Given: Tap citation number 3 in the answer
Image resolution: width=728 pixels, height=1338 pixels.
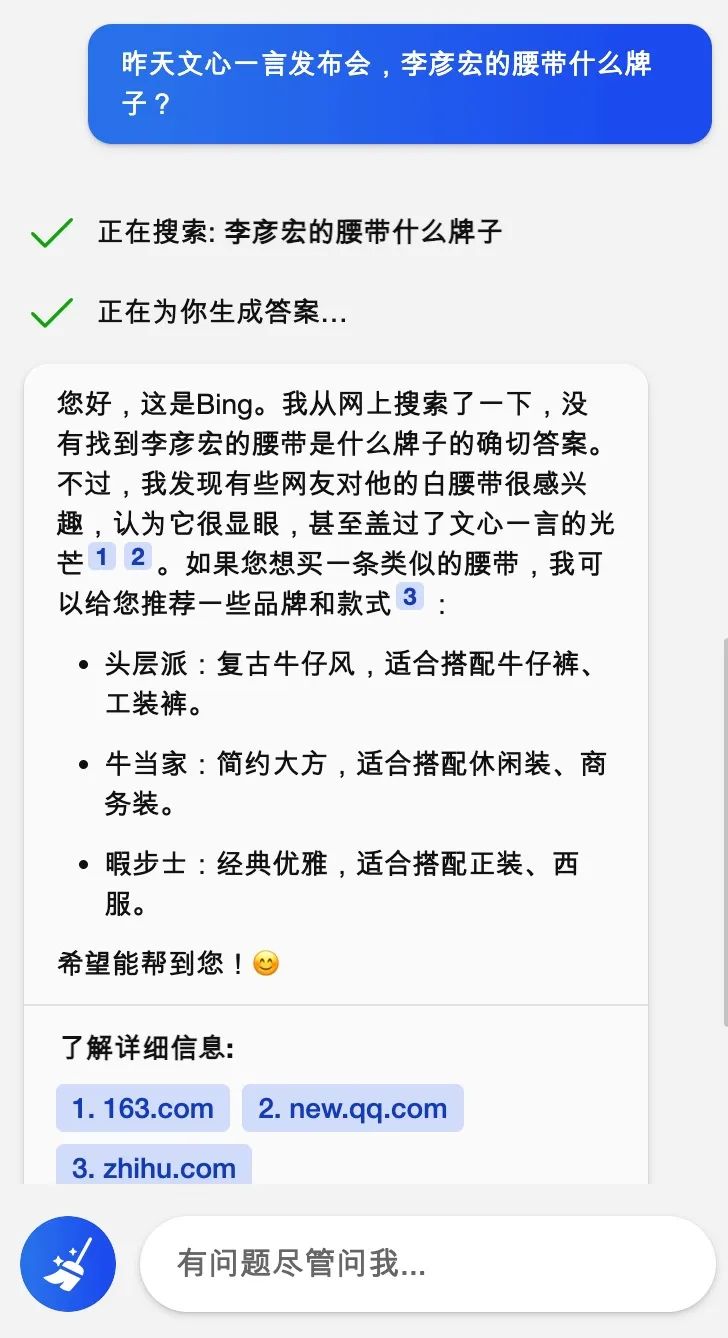Looking at the screenshot, I should 409,597.
